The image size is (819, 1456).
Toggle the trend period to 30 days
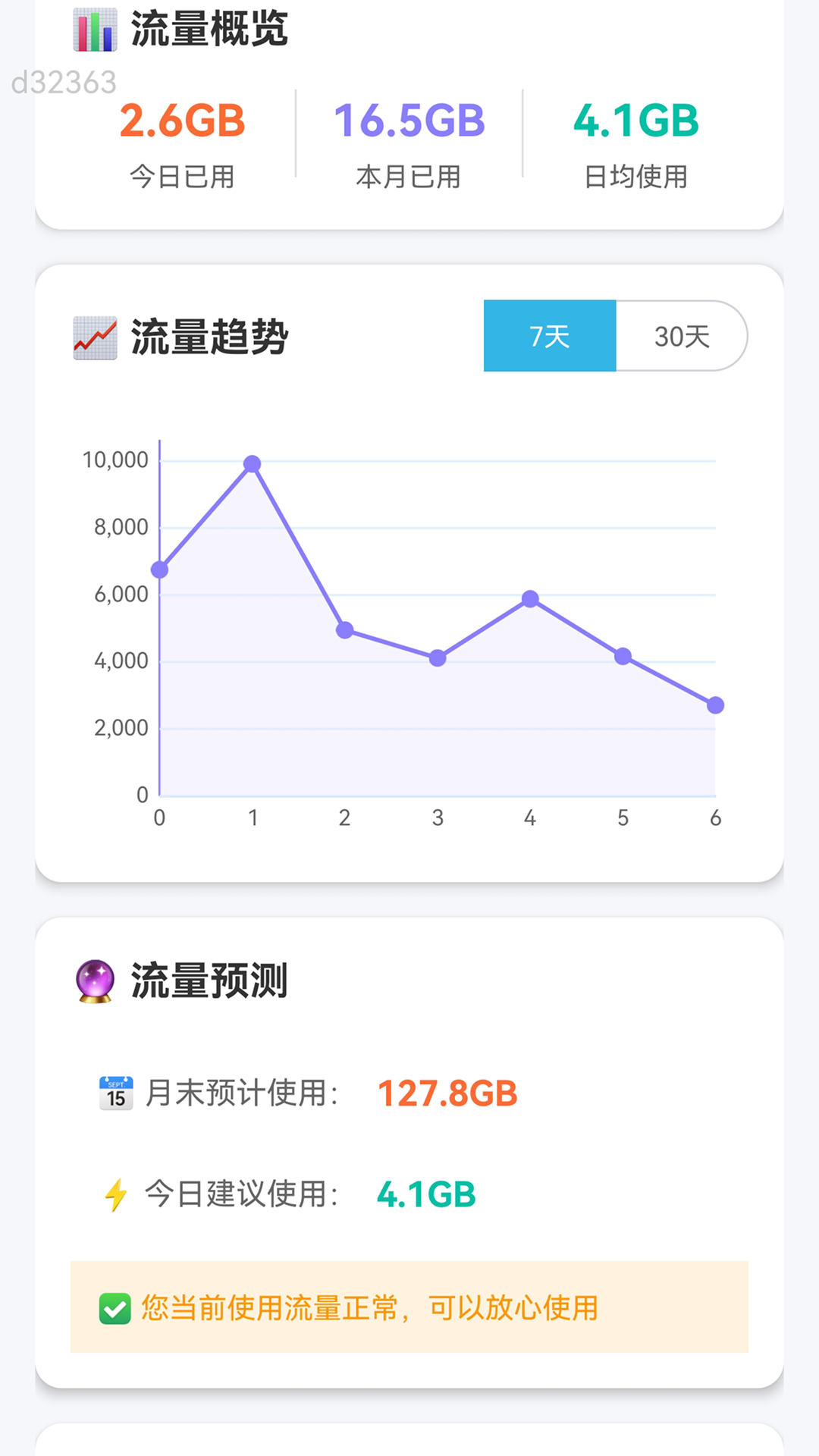point(681,336)
